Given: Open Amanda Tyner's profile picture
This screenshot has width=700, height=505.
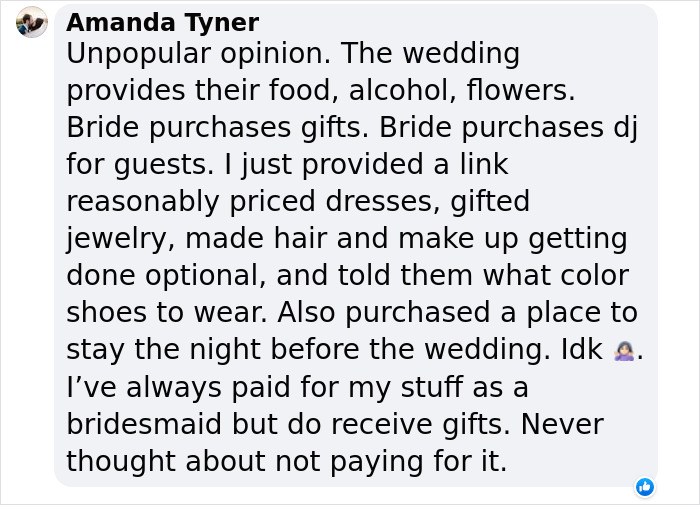Looking at the screenshot, I should point(32,22).
